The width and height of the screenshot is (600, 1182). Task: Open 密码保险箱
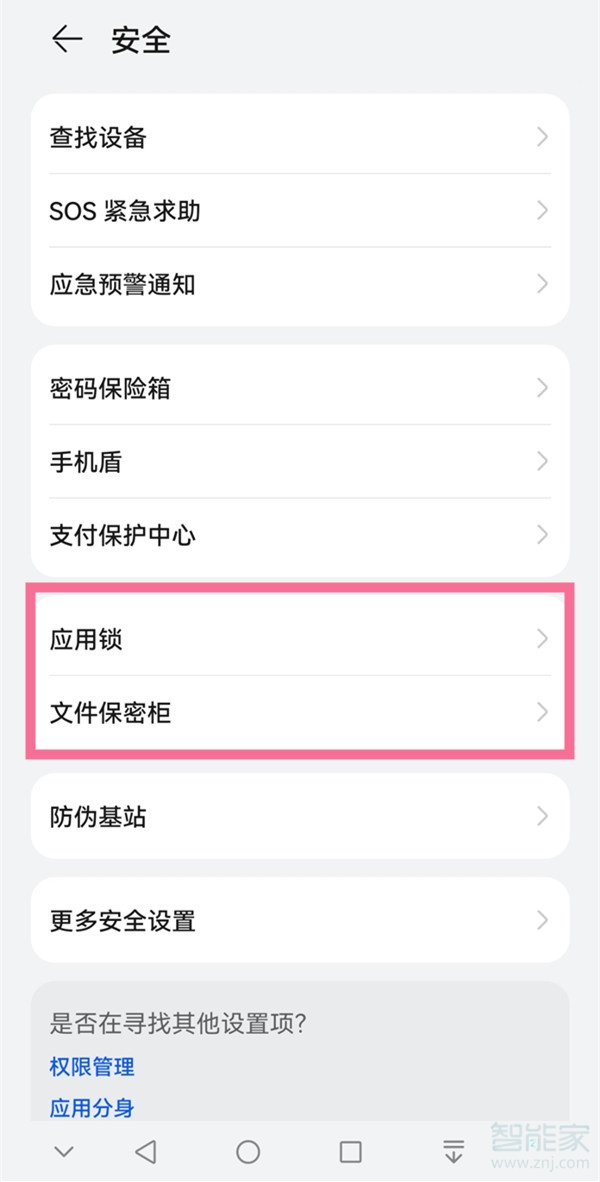[x=300, y=388]
